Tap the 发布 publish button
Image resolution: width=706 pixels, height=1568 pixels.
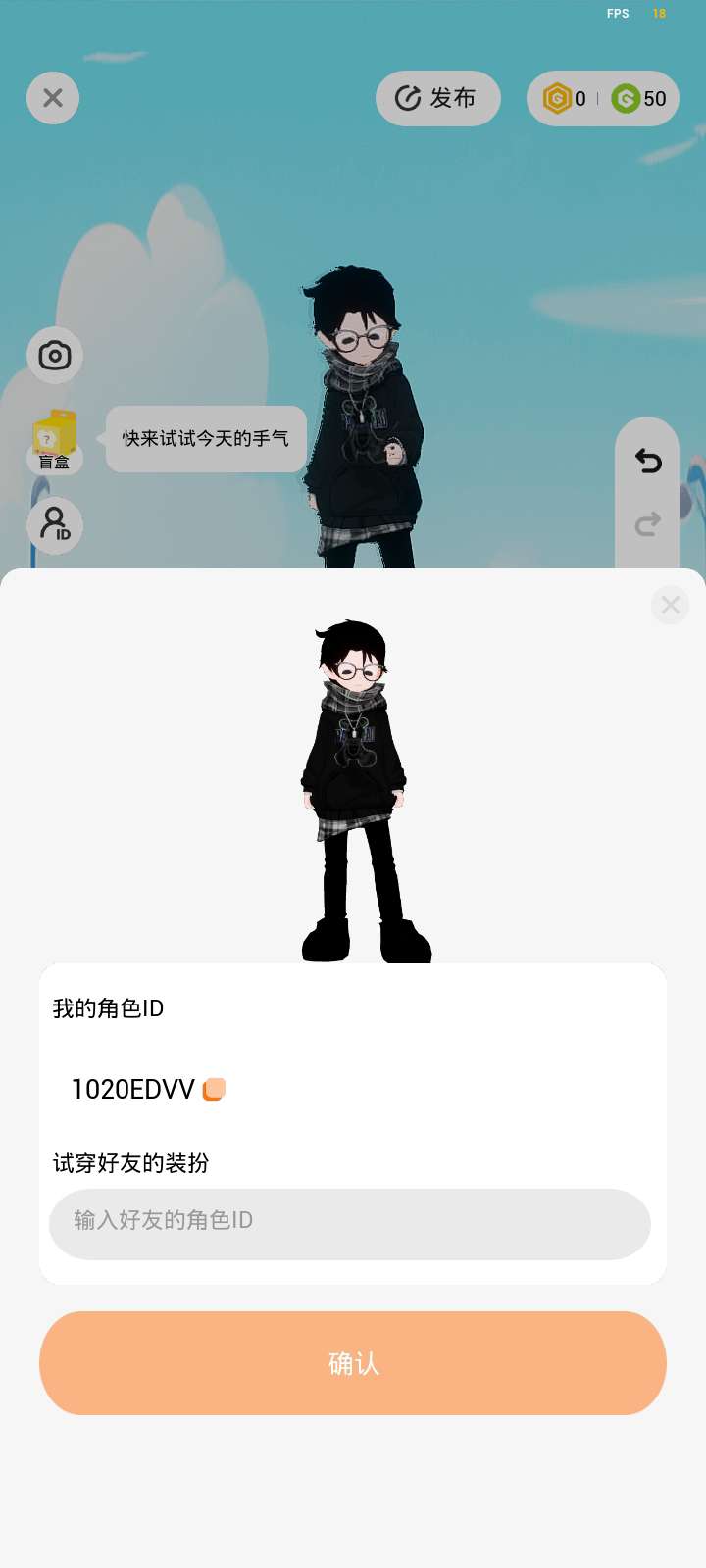click(x=437, y=98)
